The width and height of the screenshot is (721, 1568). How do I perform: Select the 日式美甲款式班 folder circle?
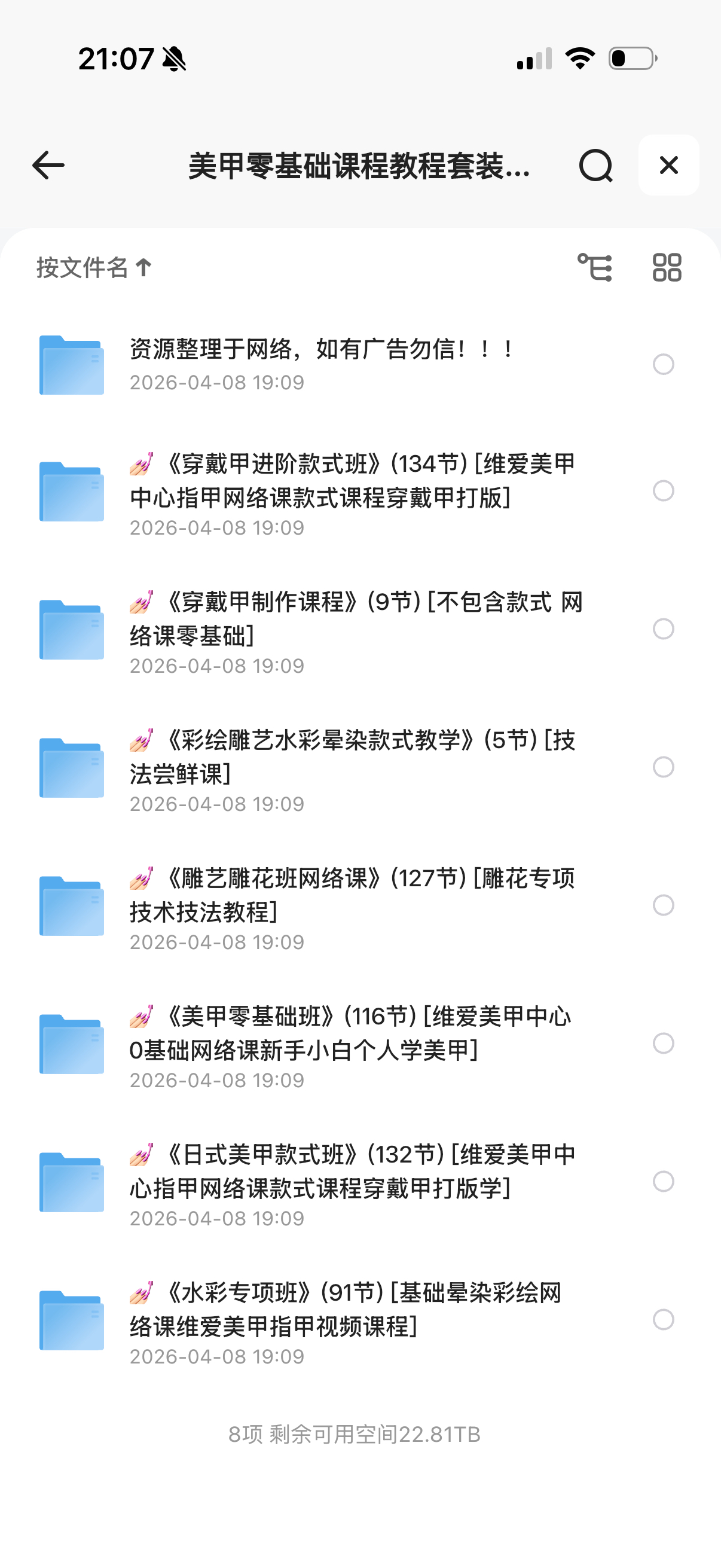pos(663,1182)
